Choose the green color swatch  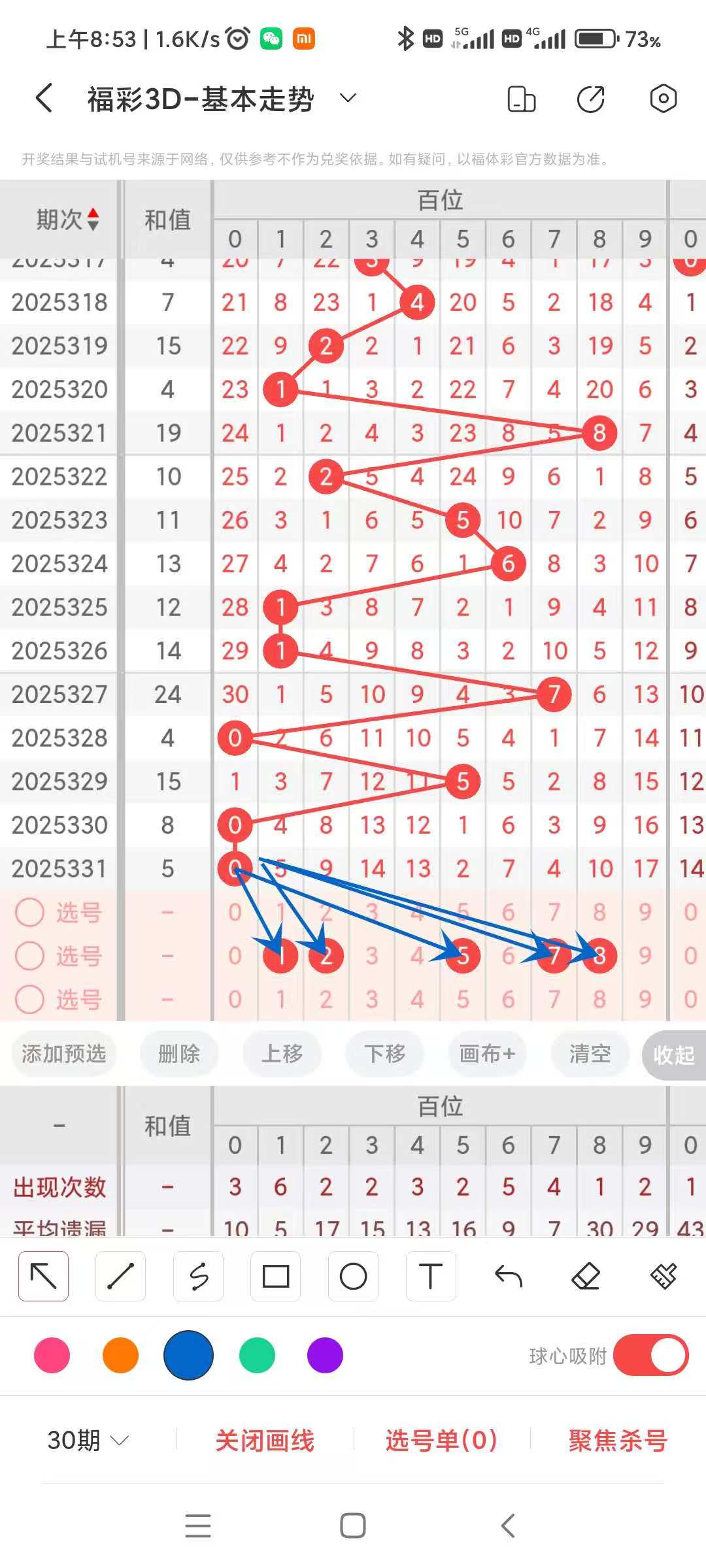click(x=257, y=1356)
